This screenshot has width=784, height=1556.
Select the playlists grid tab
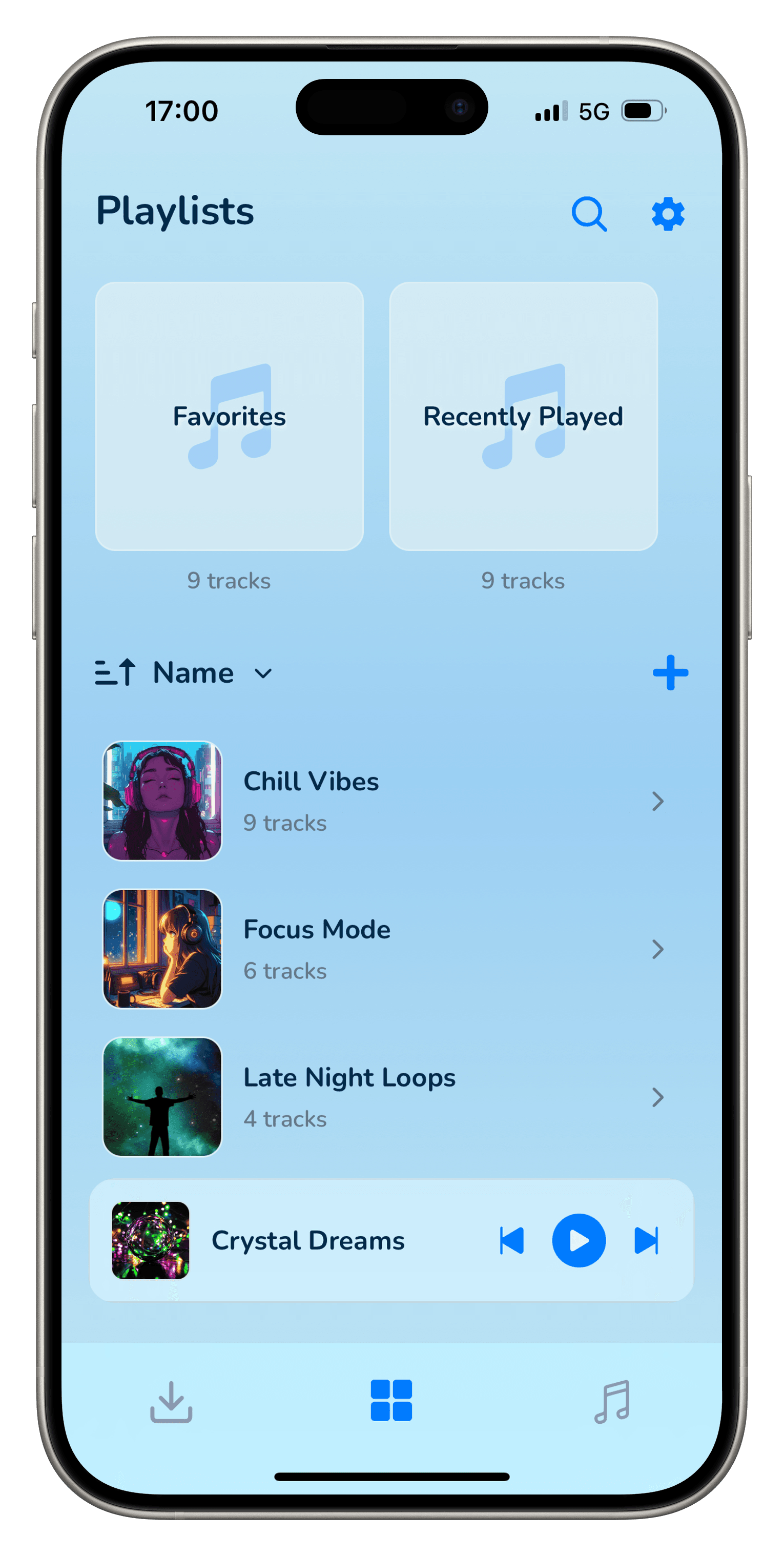(391, 1400)
